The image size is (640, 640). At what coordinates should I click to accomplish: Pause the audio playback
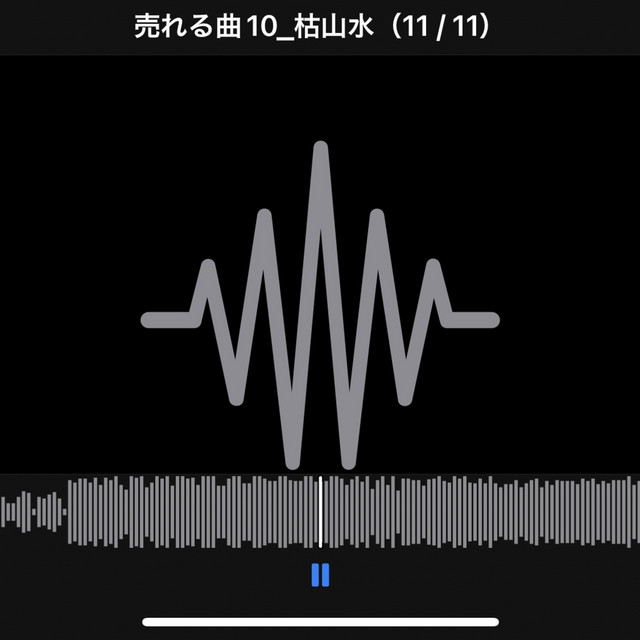pyautogui.click(x=320, y=576)
